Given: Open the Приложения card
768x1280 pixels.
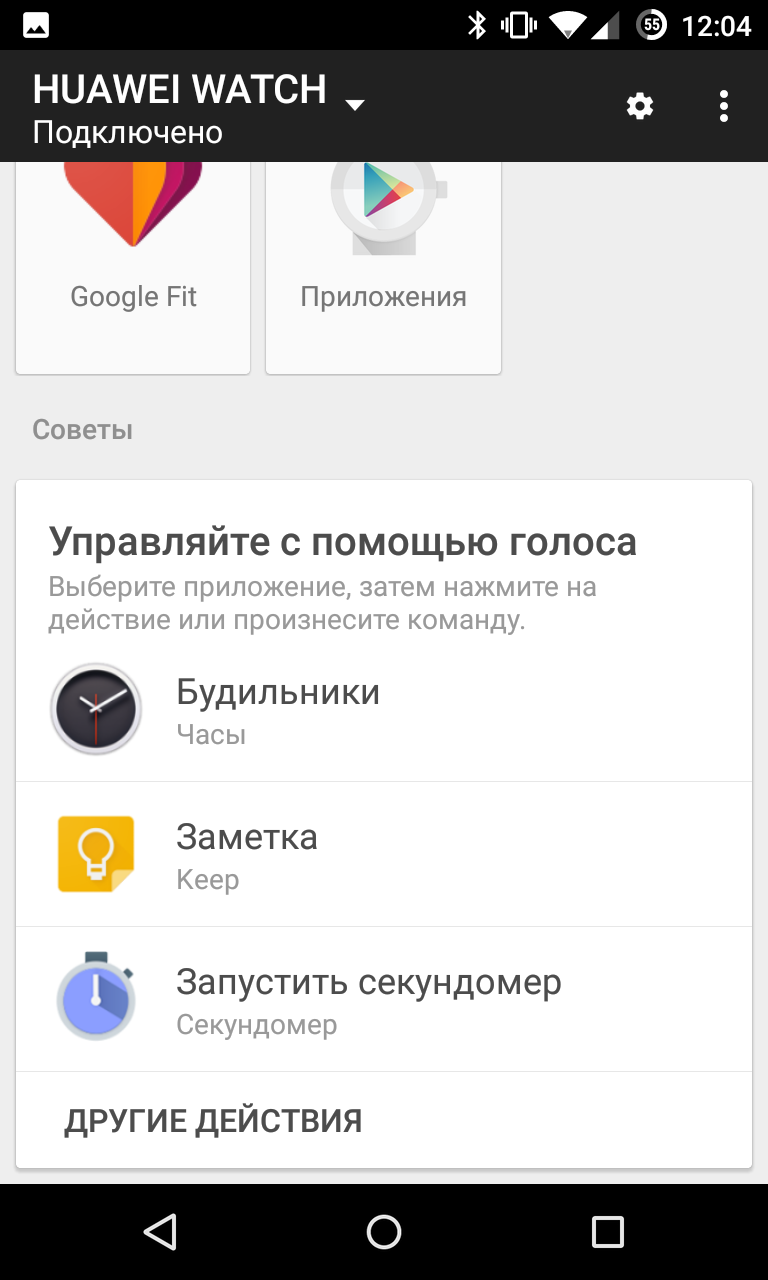Looking at the screenshot, I should pos(383,268).
